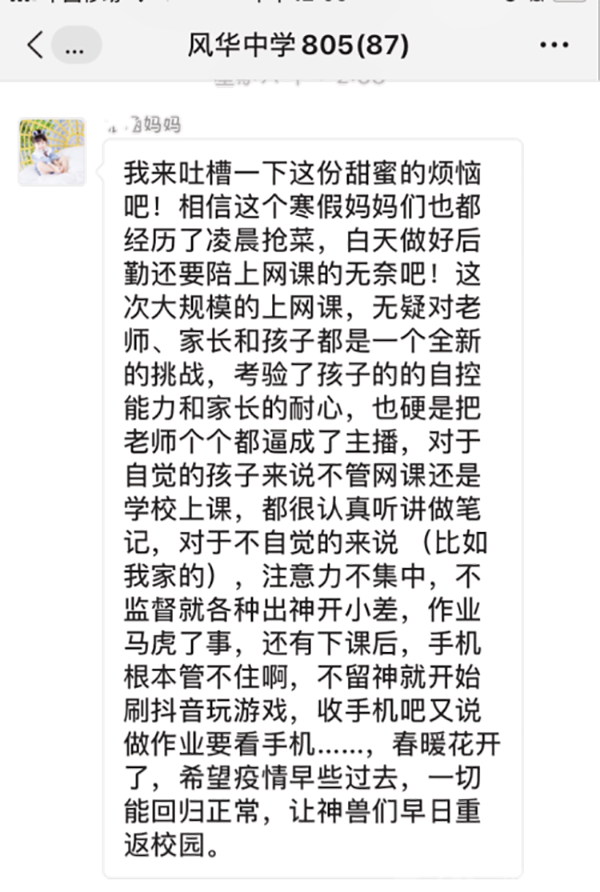Go back to the chat list
The height and width of the screenshot is (892, 600).
pos(36,45)
